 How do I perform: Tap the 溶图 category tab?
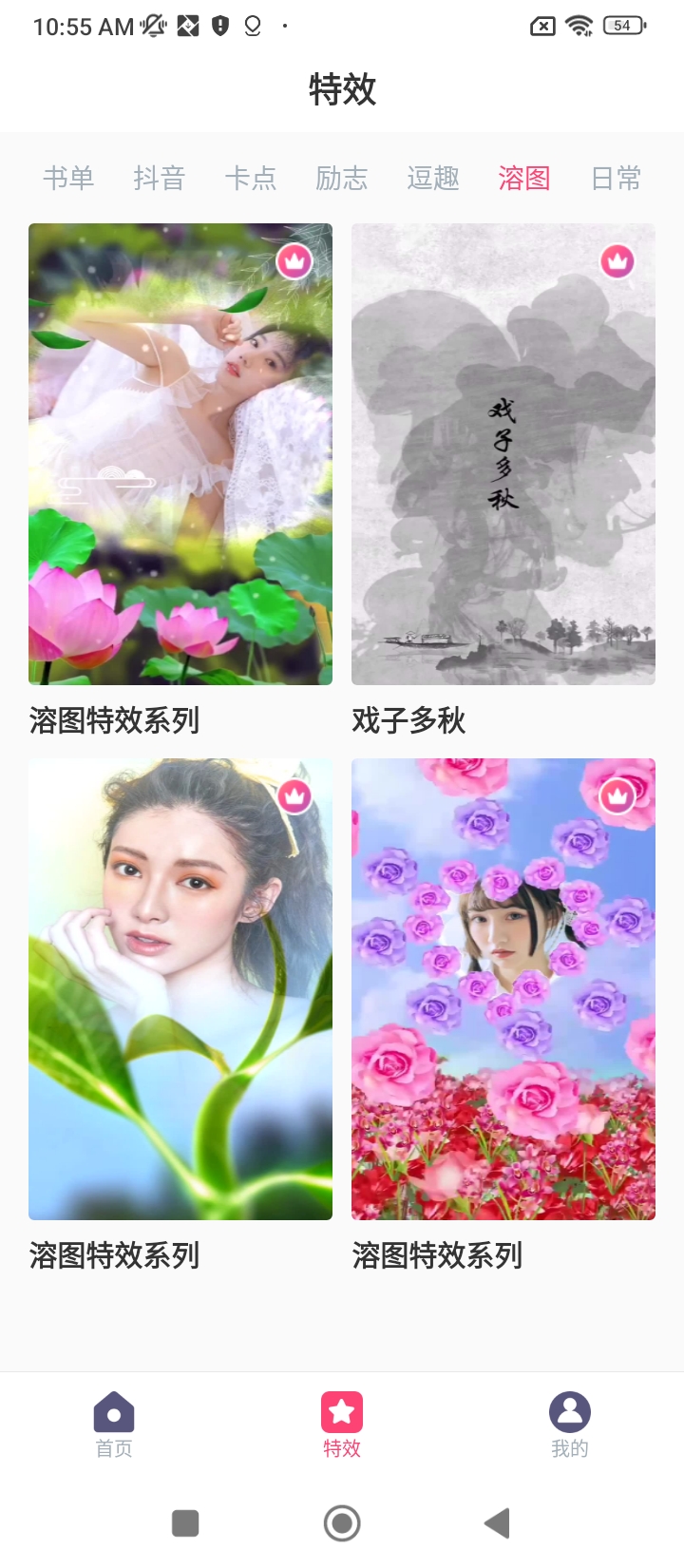[x=524, y=178]
